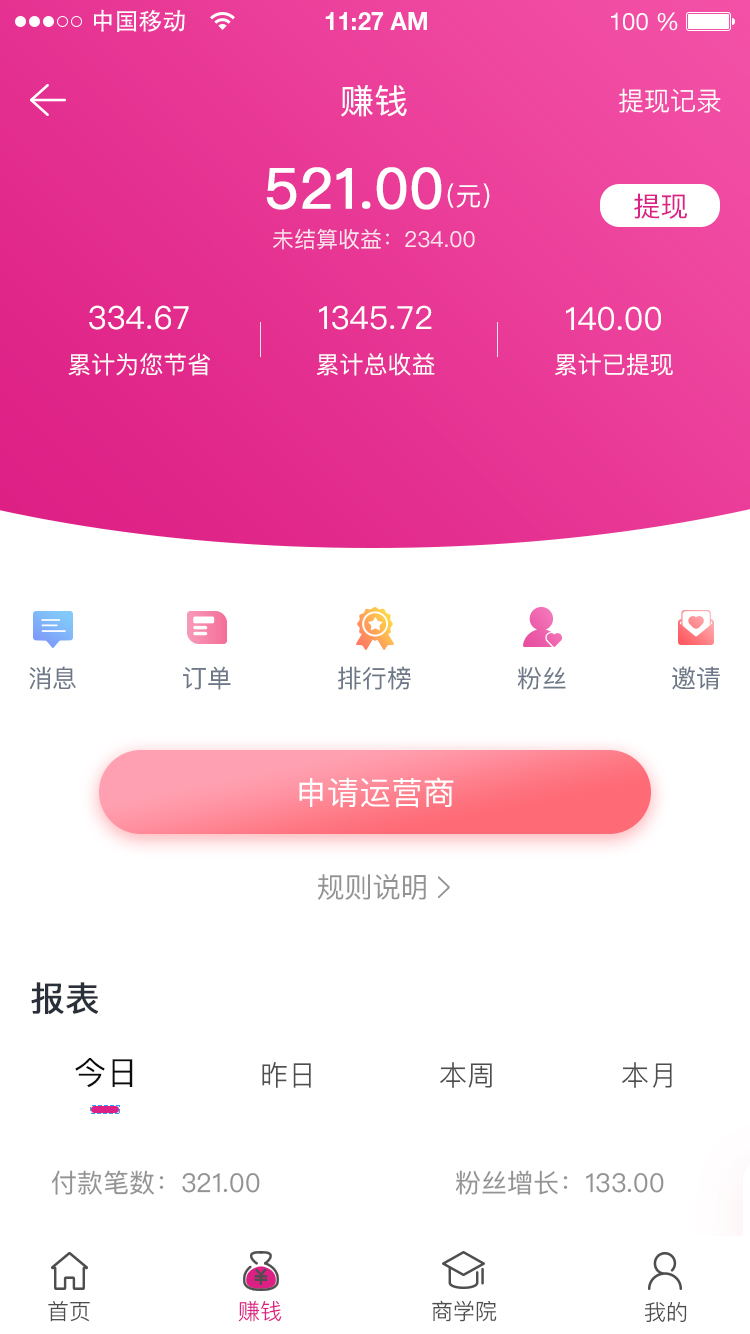This screenshot has height=1334, width=750.
Task: Switch to the 本周 report tab
Action: pyautogui.click(x=467, y=1074)
